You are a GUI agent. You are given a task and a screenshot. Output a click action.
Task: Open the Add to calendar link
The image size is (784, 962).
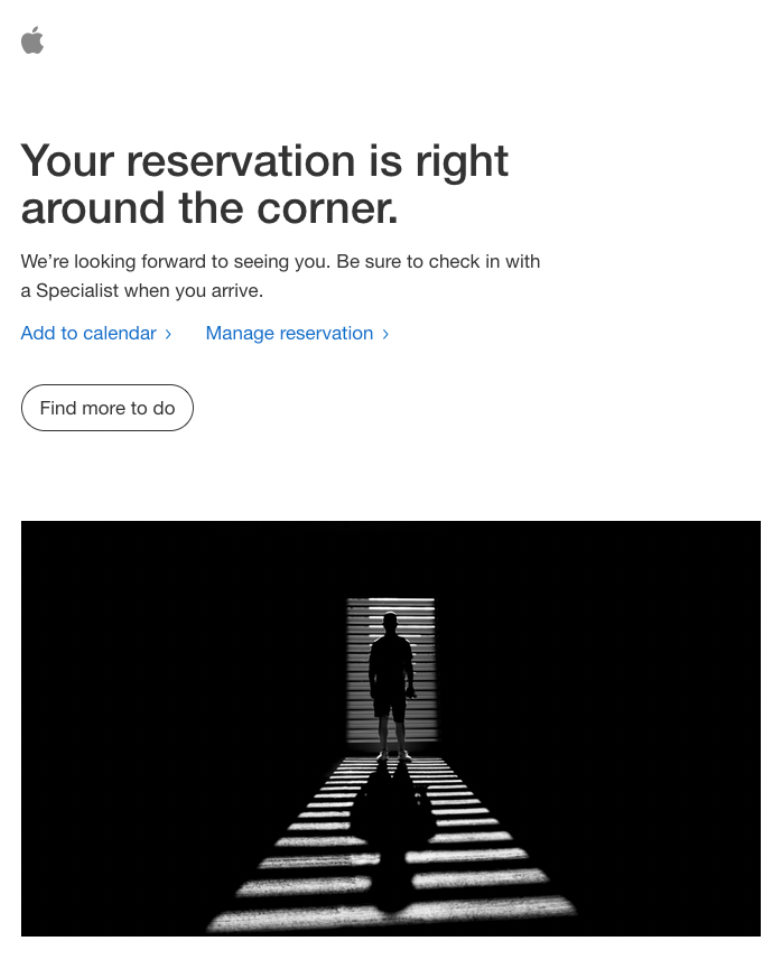click(95, 333)
